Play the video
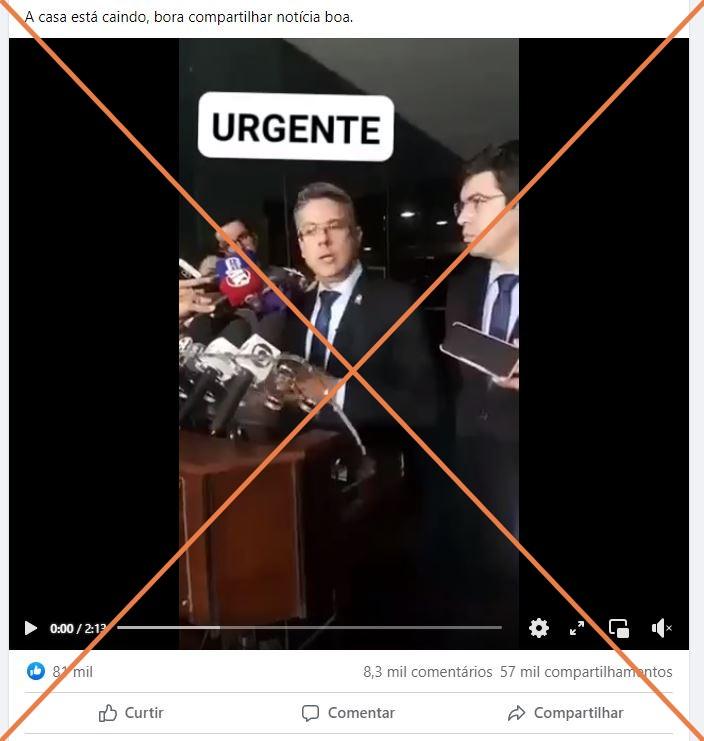This screenshot has height=741, width=704. (x=30, y=628)
